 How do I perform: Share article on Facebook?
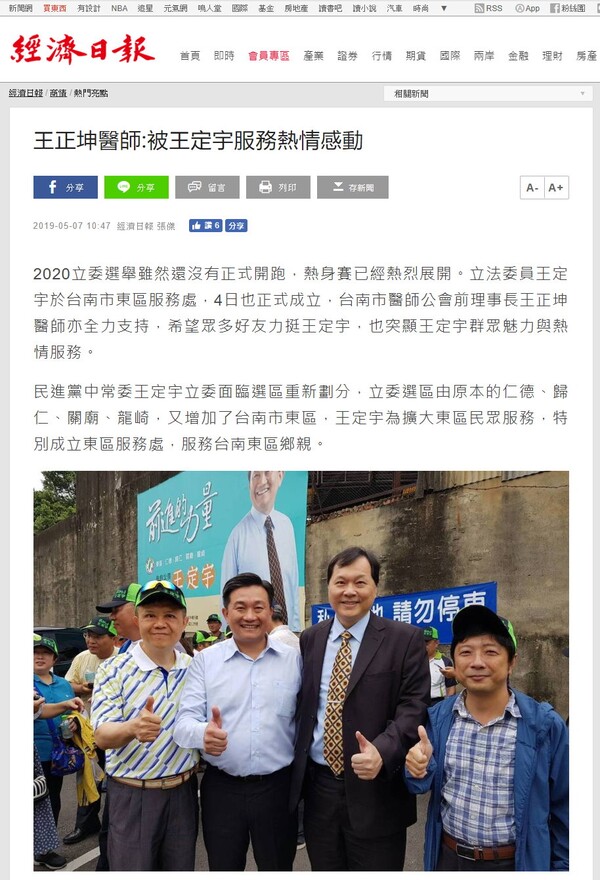pyautogui.click(x=65, y=187)
